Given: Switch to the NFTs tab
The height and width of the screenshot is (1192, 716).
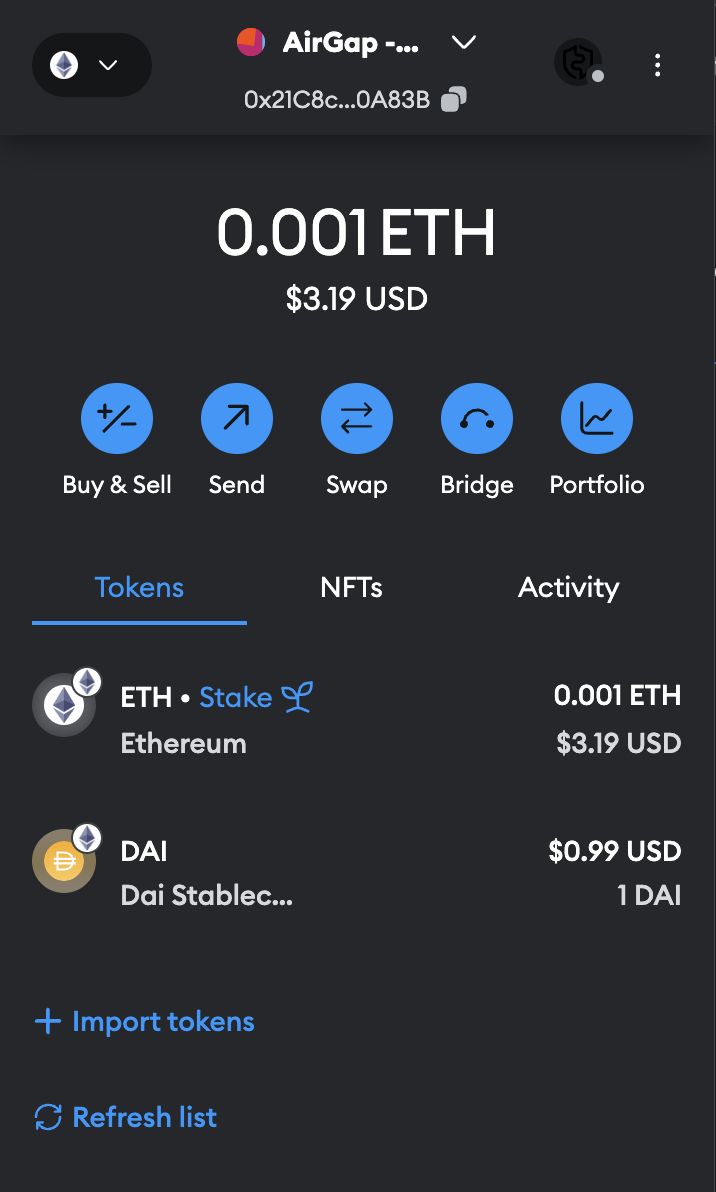Looking at the screenshot, I should 351,588.
